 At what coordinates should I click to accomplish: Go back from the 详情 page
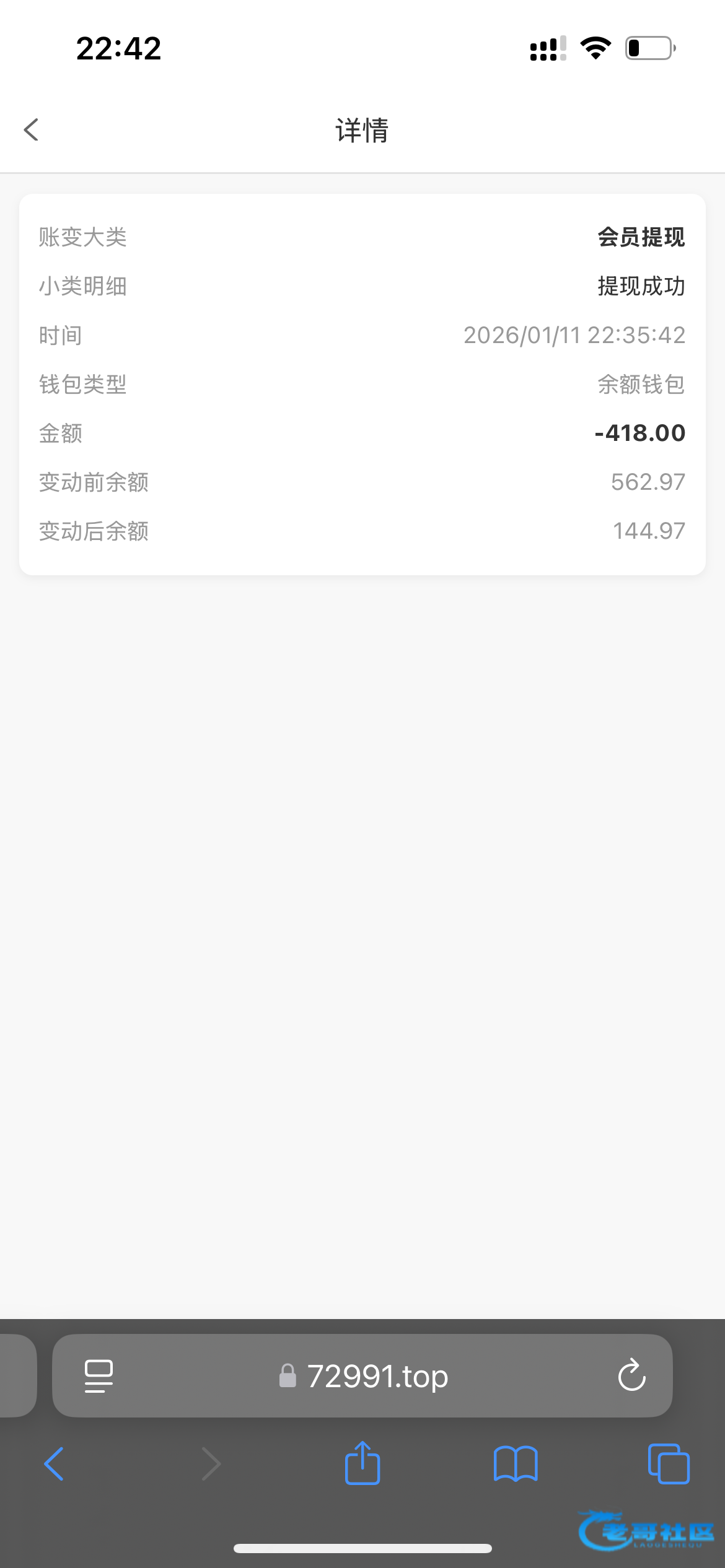tap(32, 130)
